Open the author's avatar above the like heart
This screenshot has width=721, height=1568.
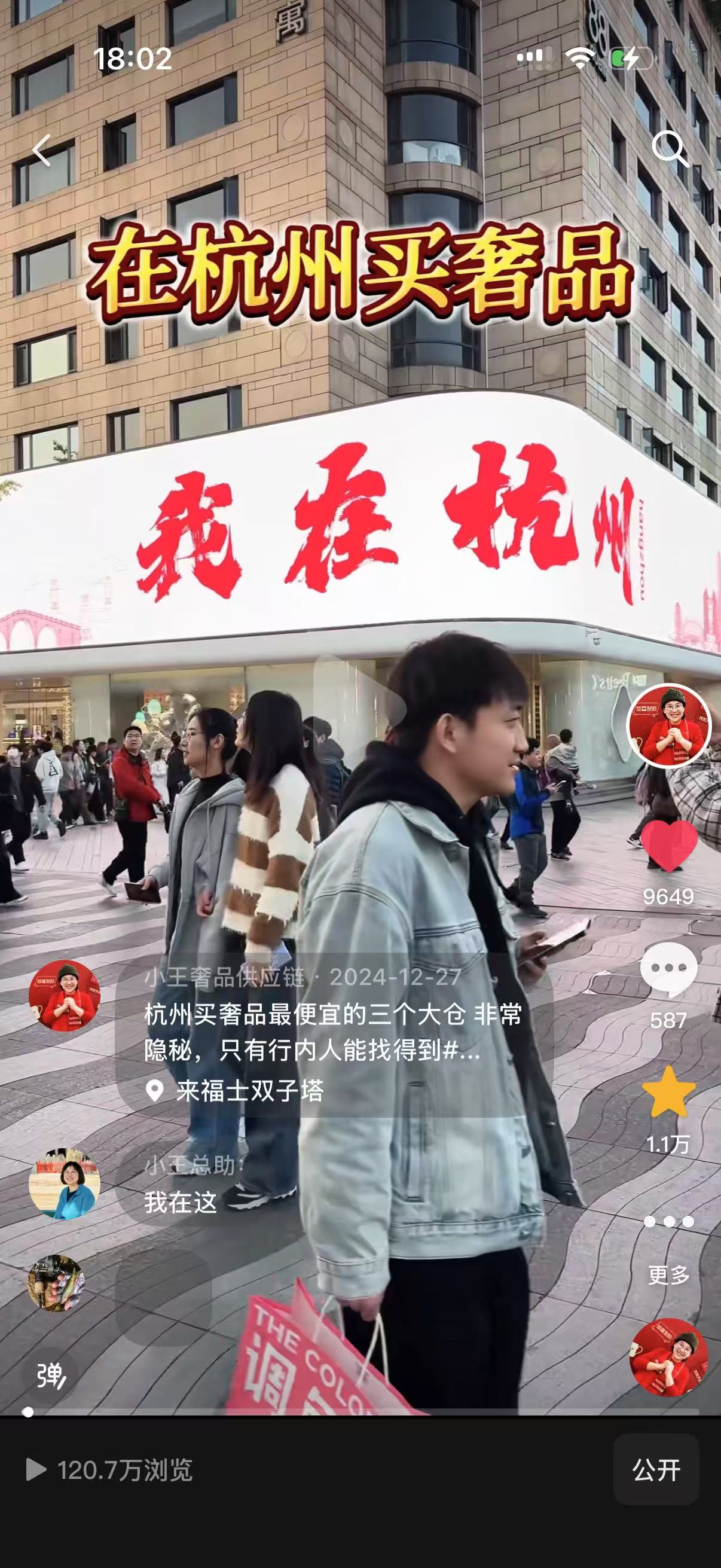pos(668,725)
